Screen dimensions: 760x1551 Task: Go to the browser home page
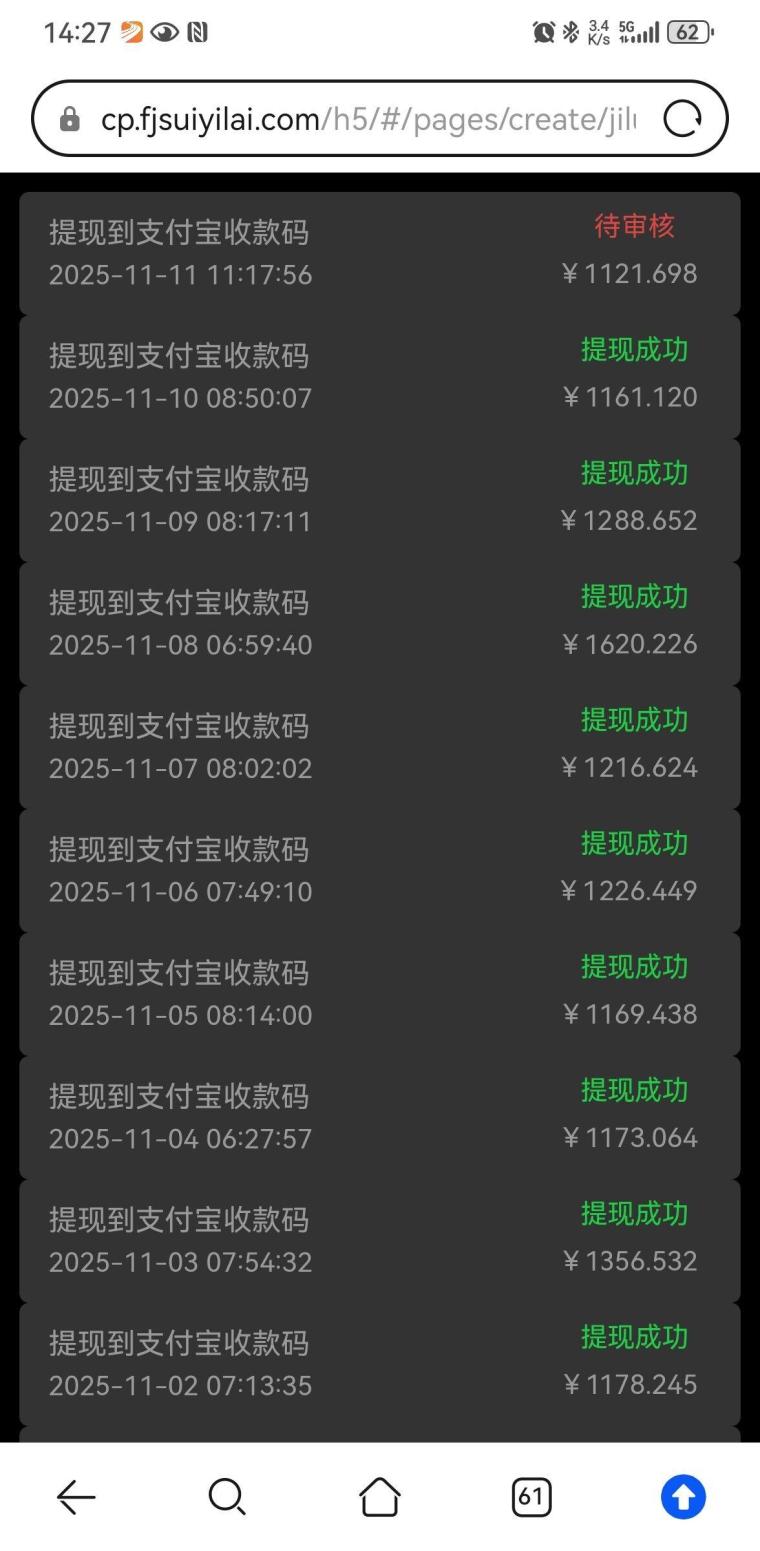point(379,1497)
